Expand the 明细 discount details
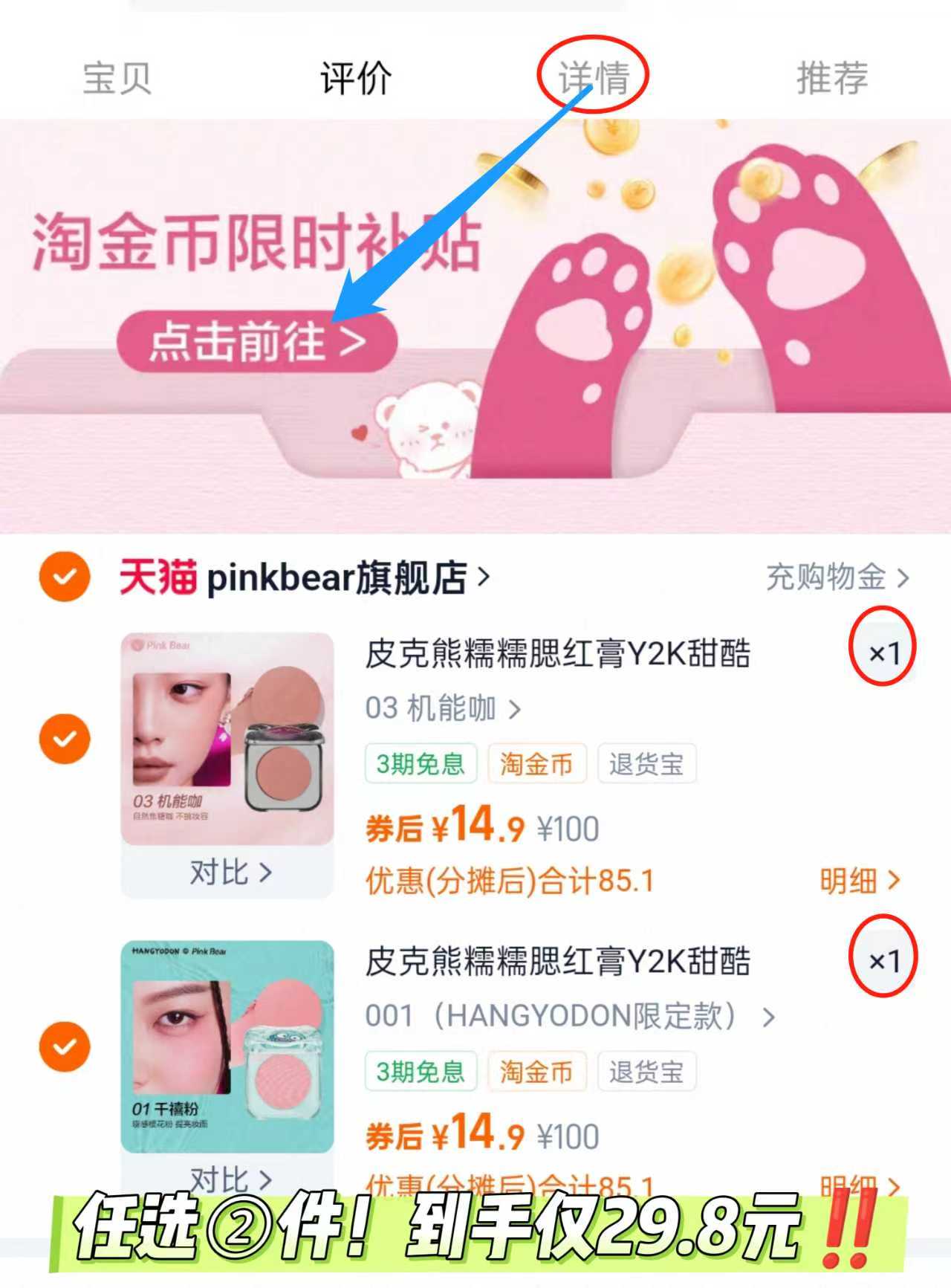 858,879
